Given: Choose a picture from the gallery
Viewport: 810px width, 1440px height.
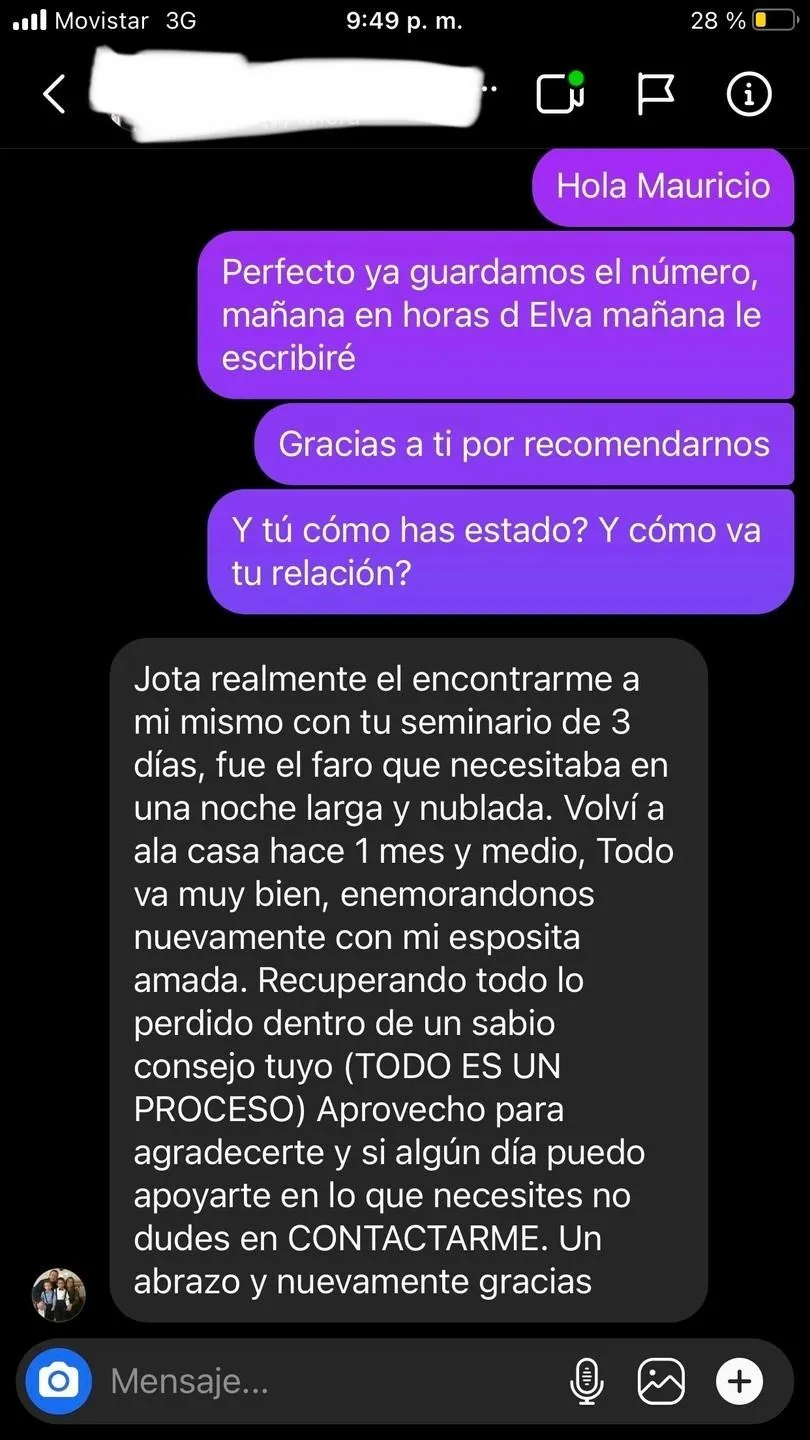Looking at the screenshot, I should click(661, 1382).
